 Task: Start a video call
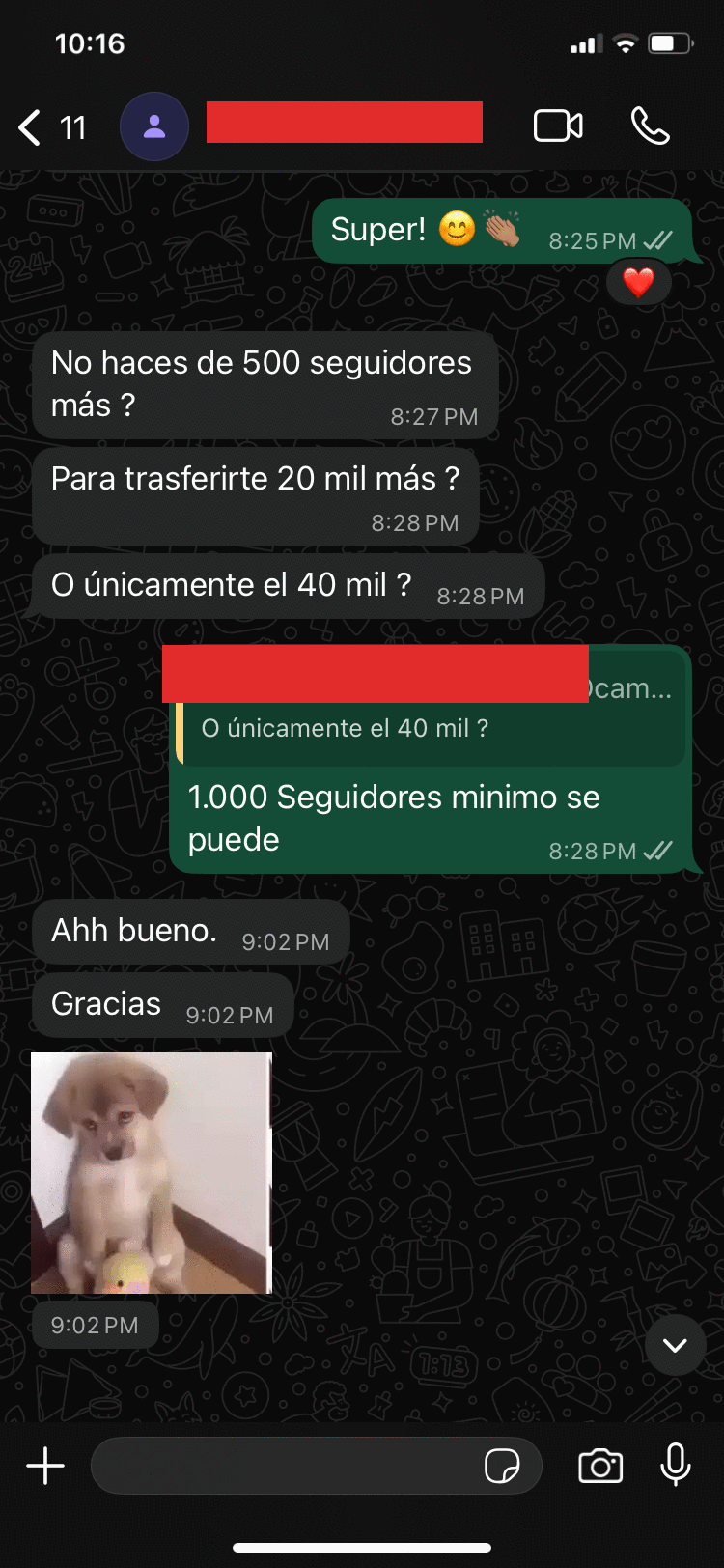click(558, 126)
